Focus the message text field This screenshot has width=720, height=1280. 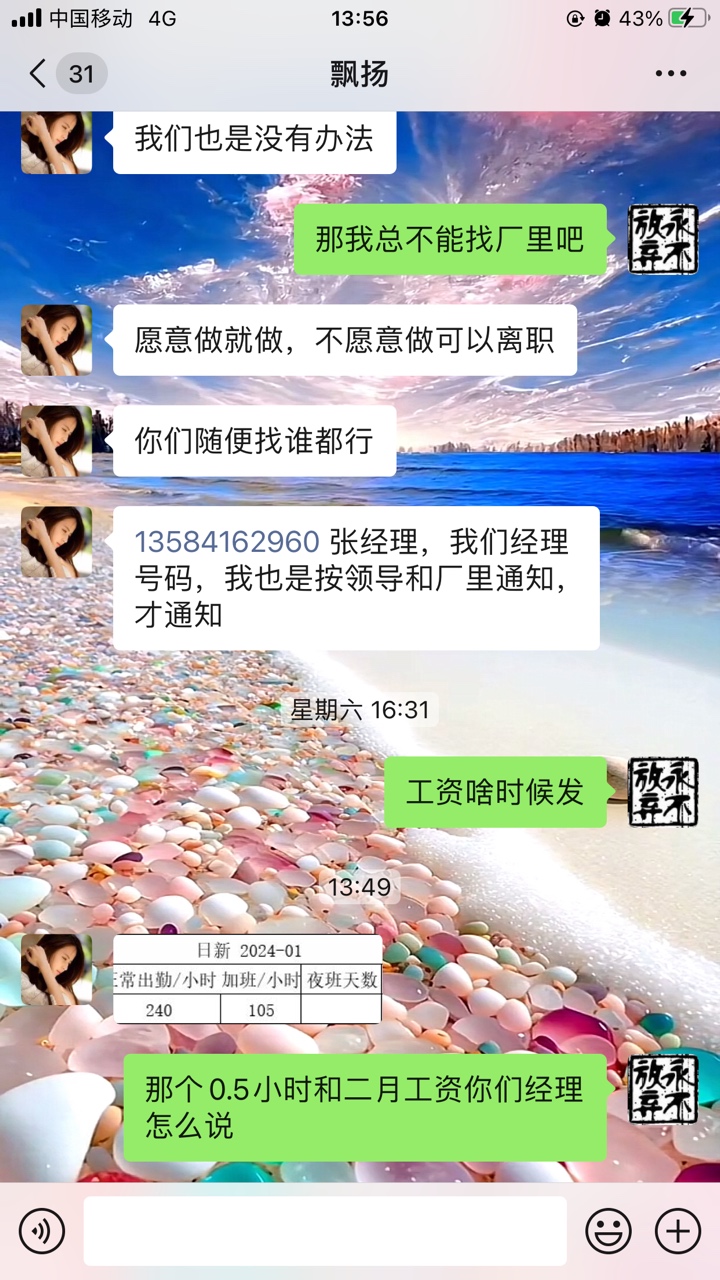324,1231
